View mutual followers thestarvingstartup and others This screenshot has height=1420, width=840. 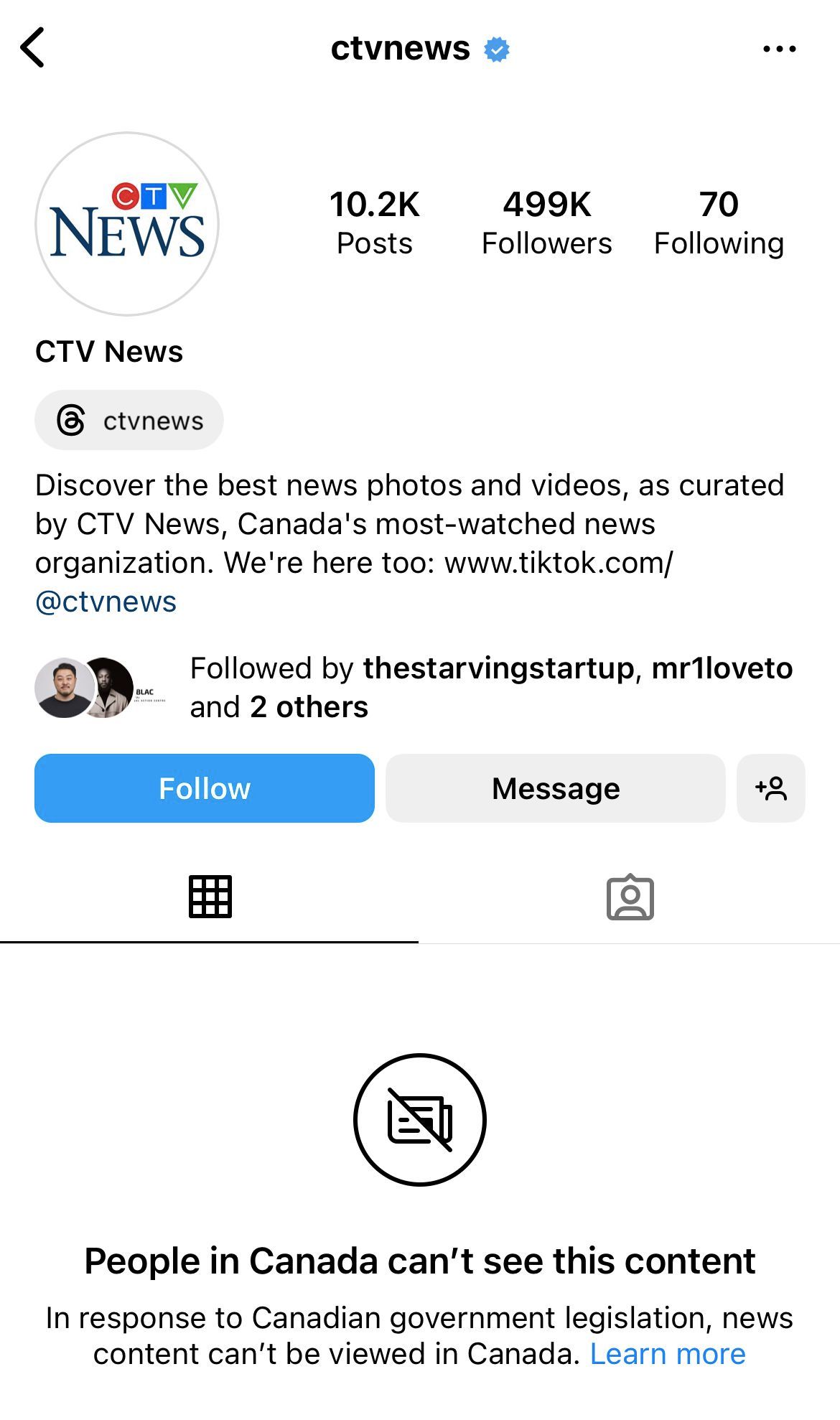[490, 687]
